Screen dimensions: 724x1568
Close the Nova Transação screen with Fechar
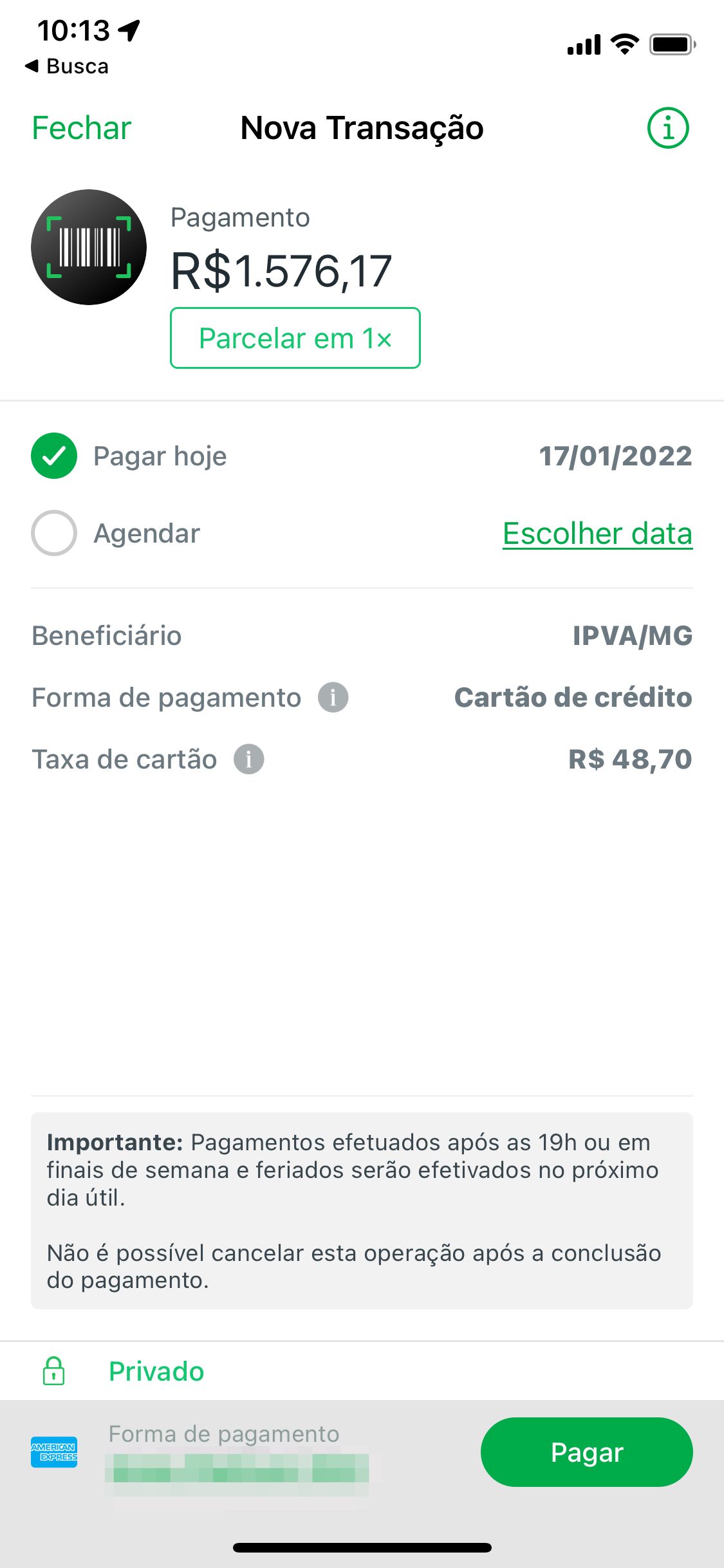(x=82, y=127)
